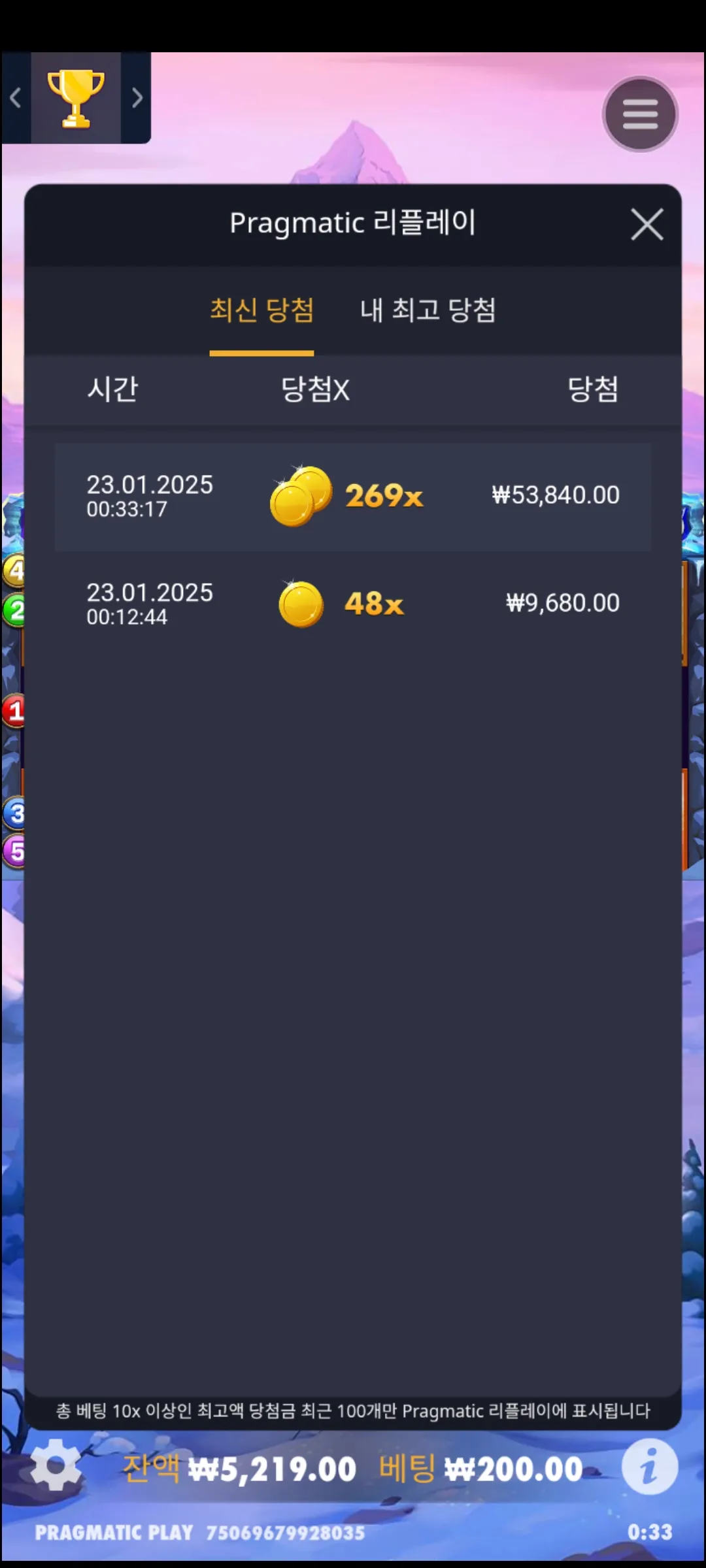Open game settings gear icon

[x=56, y=1465]
